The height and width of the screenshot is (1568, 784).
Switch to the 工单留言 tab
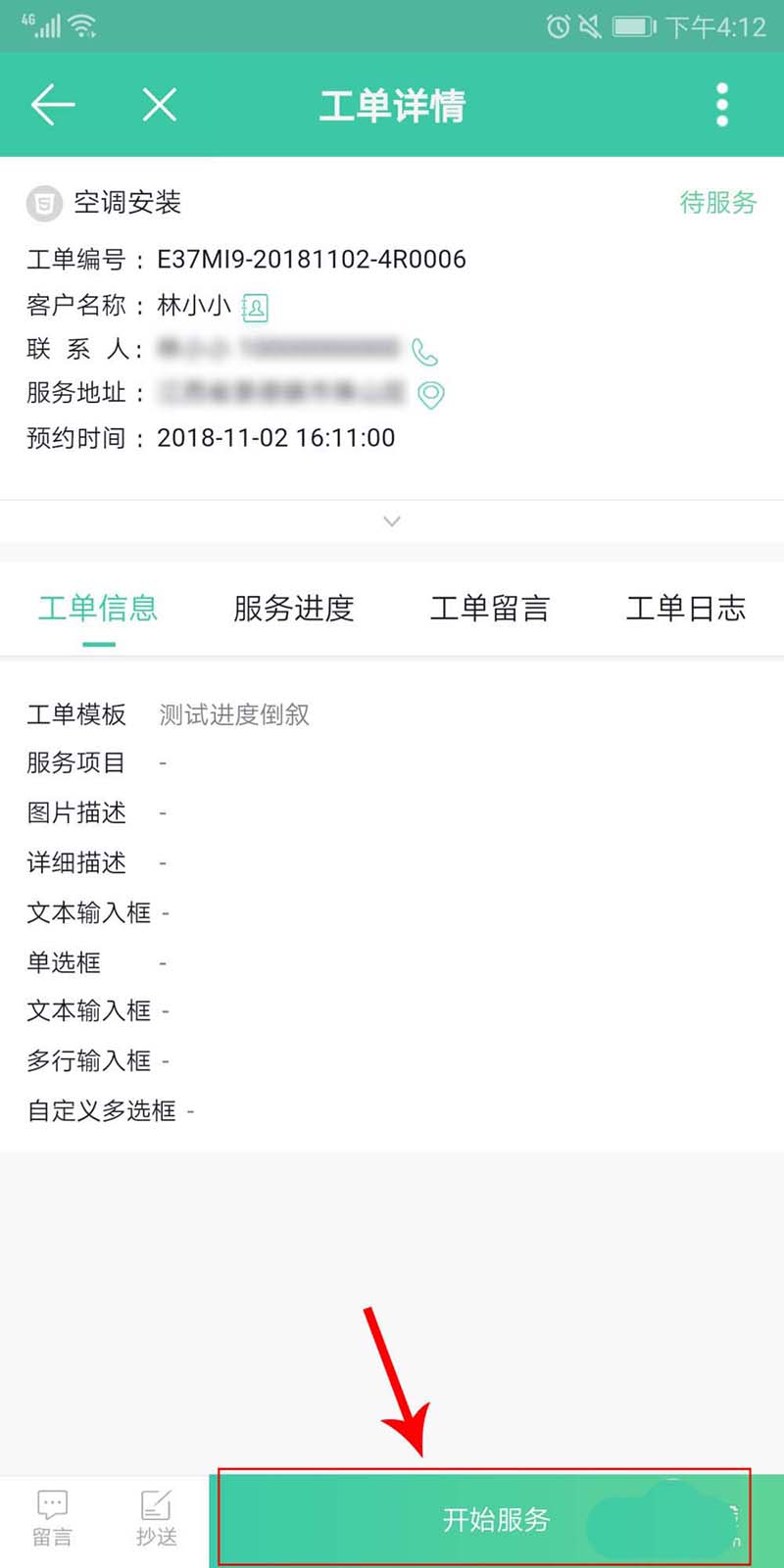[x=490, y=609]
